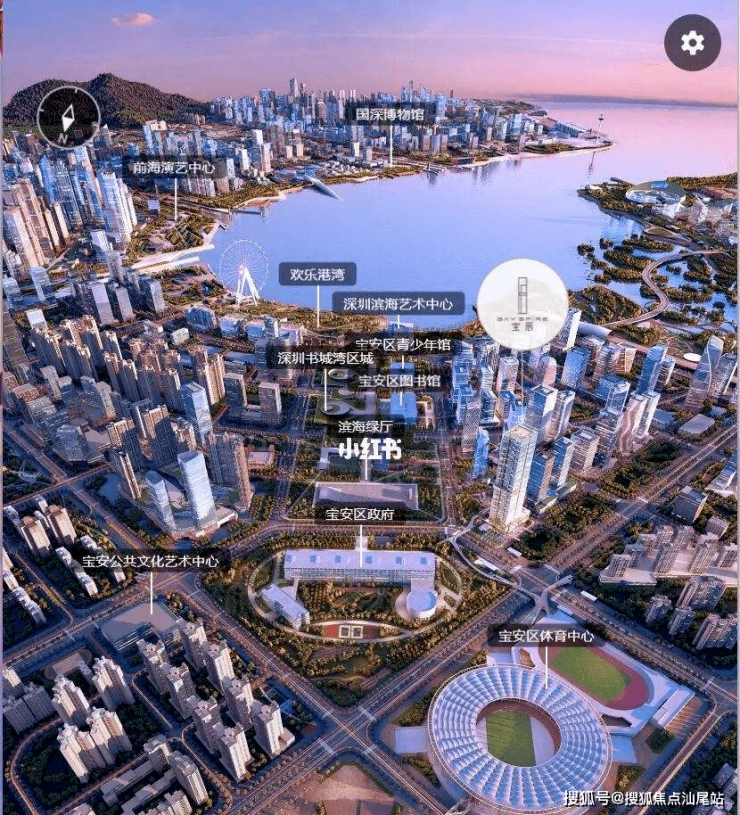Open the settings gear
Screen dimensions: 740x815
tap(692, 43)
